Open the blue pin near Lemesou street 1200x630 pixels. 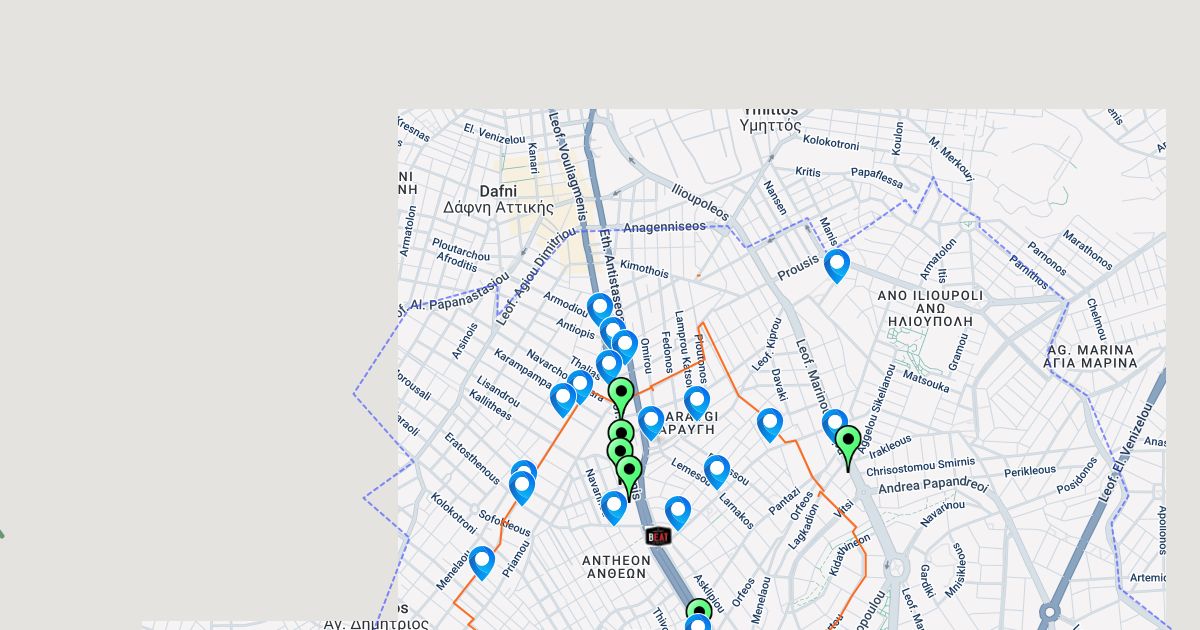point(717,470)
